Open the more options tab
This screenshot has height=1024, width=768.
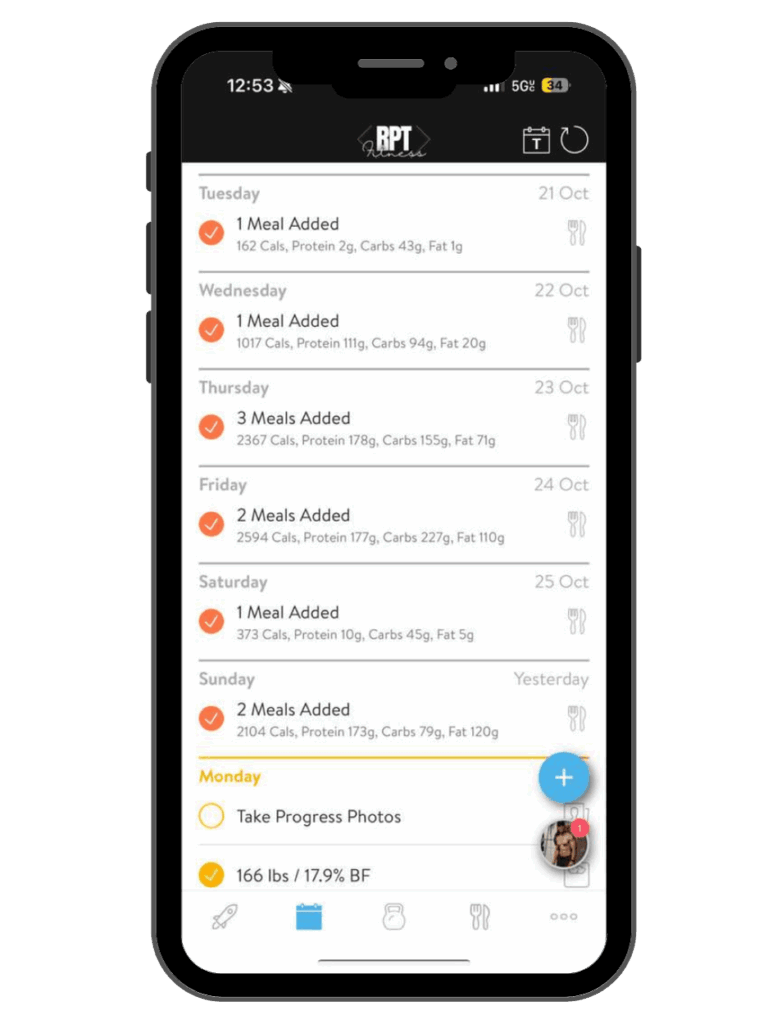(564, 916)
